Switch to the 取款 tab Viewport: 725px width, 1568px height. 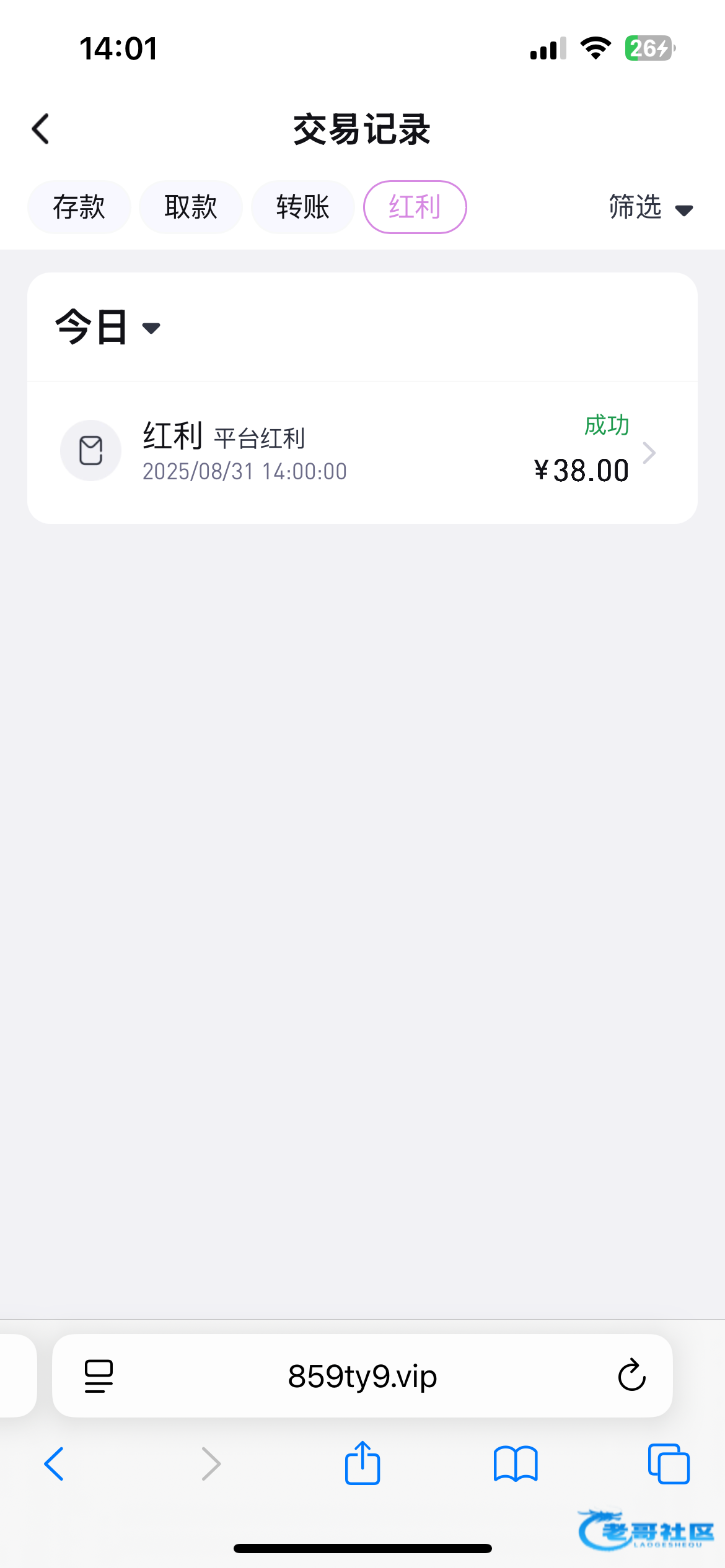(x=191, y=207)
